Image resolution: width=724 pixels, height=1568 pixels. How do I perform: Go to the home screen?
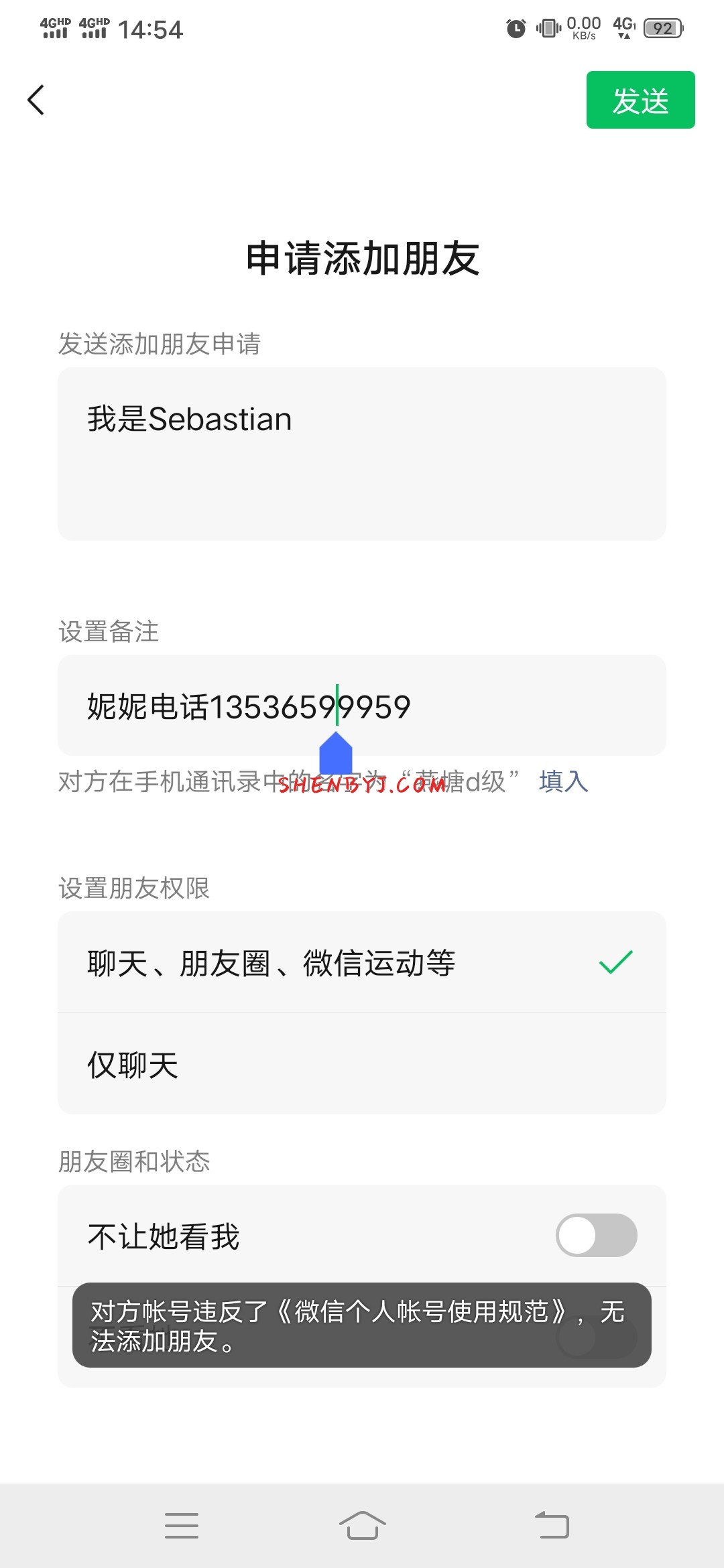click(x=362, y=1526)
